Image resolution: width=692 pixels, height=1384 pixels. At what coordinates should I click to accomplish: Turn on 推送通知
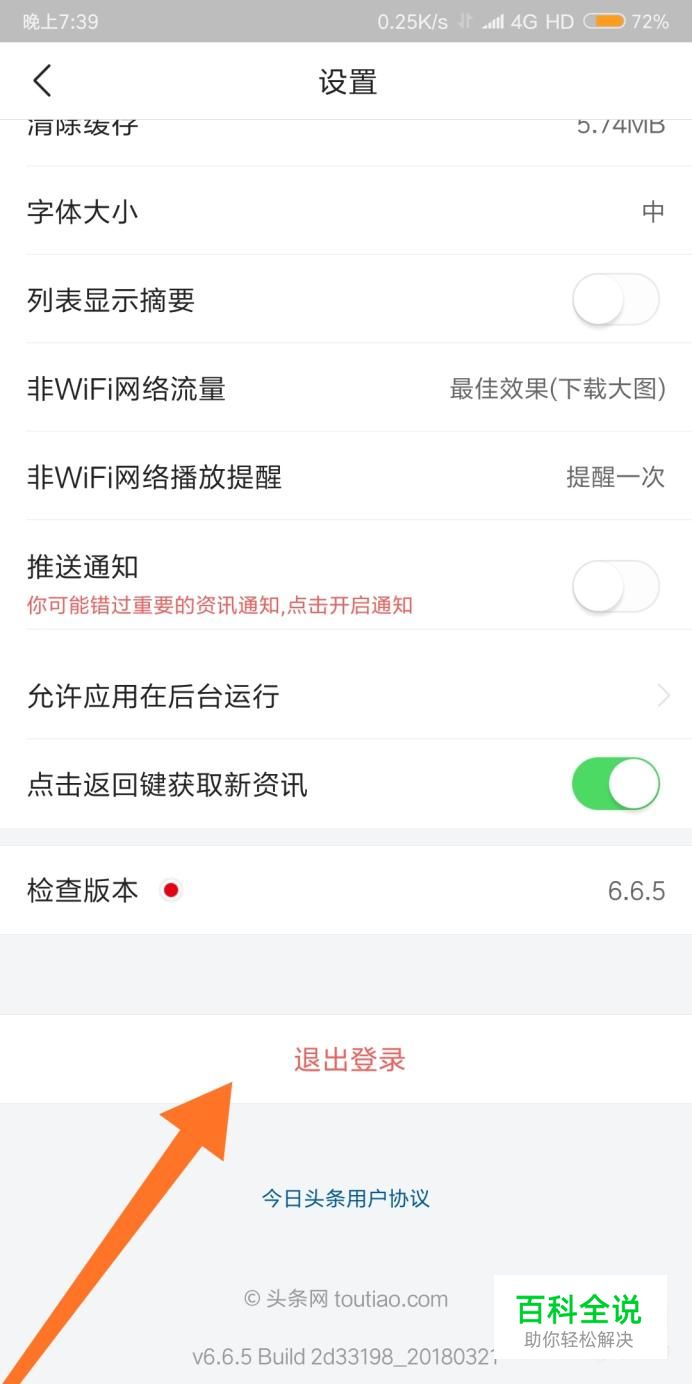[x=615, y=586]
